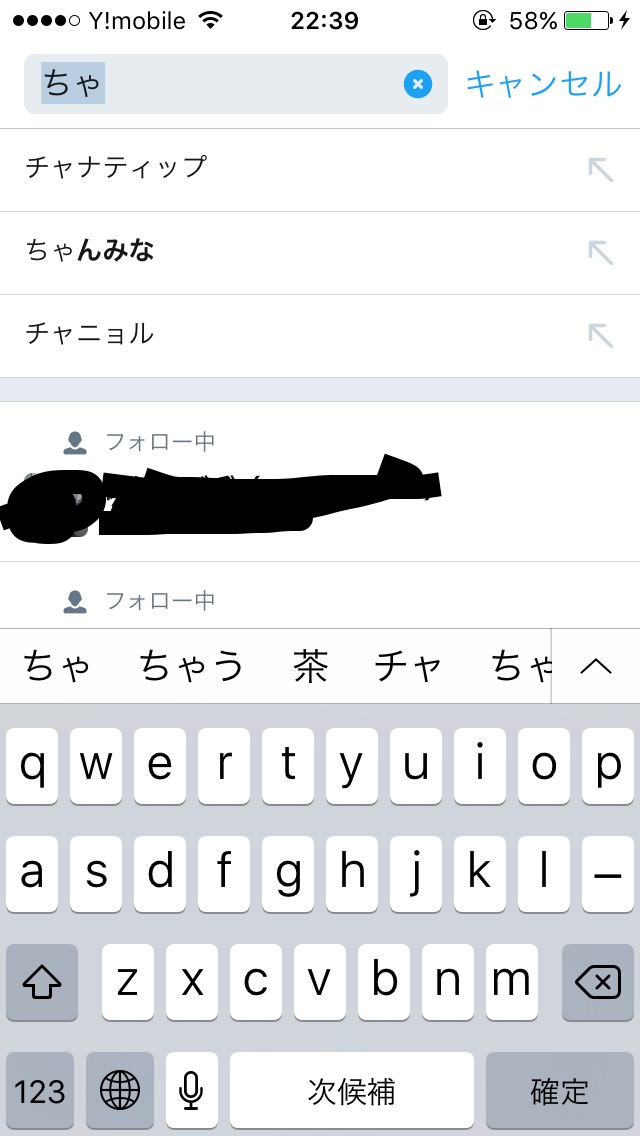Start dictation with the microphone key

click(x=191, y=1091)
